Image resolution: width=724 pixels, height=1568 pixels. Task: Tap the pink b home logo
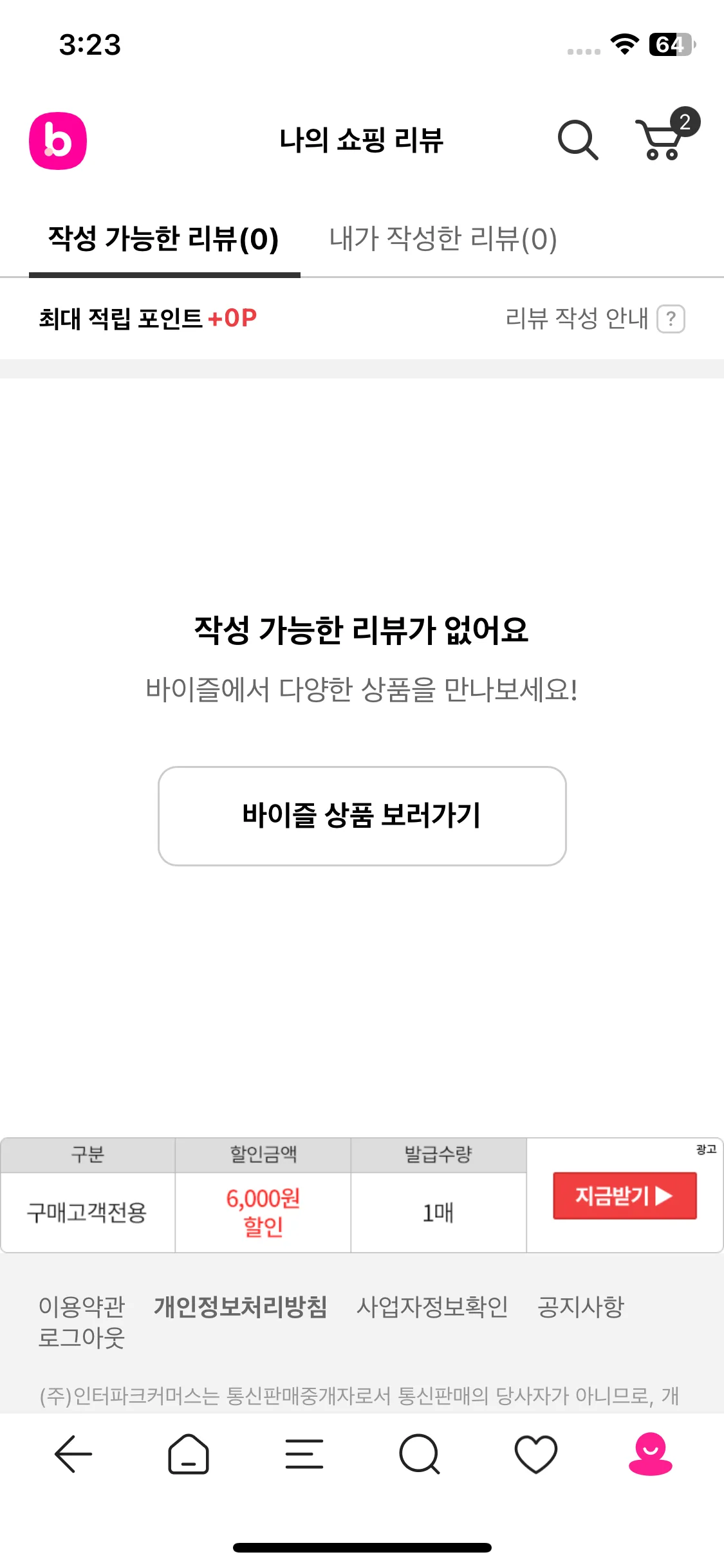[x=58, y=141]
